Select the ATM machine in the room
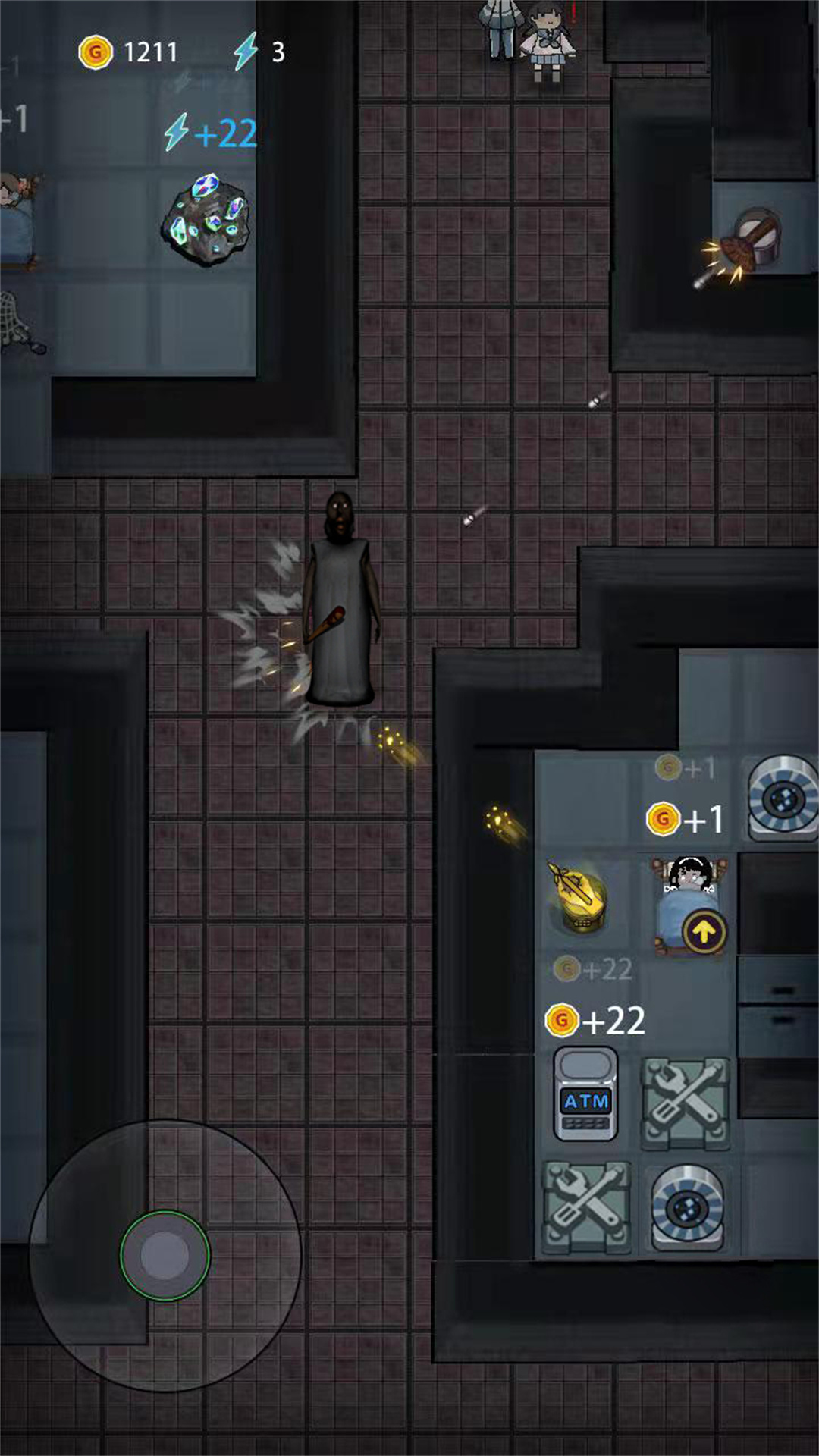This screenshot has height=1456, width=819. (x=585, y=1094)
